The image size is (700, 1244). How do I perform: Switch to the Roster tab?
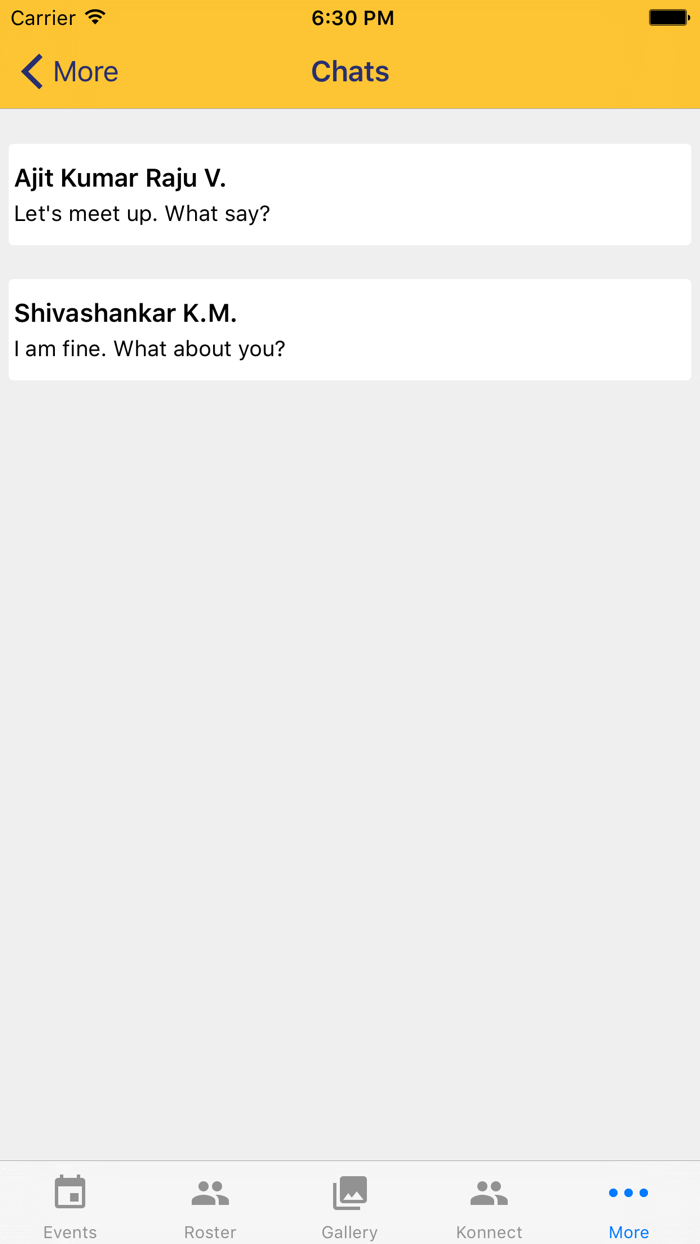(x=210, y=1205)
